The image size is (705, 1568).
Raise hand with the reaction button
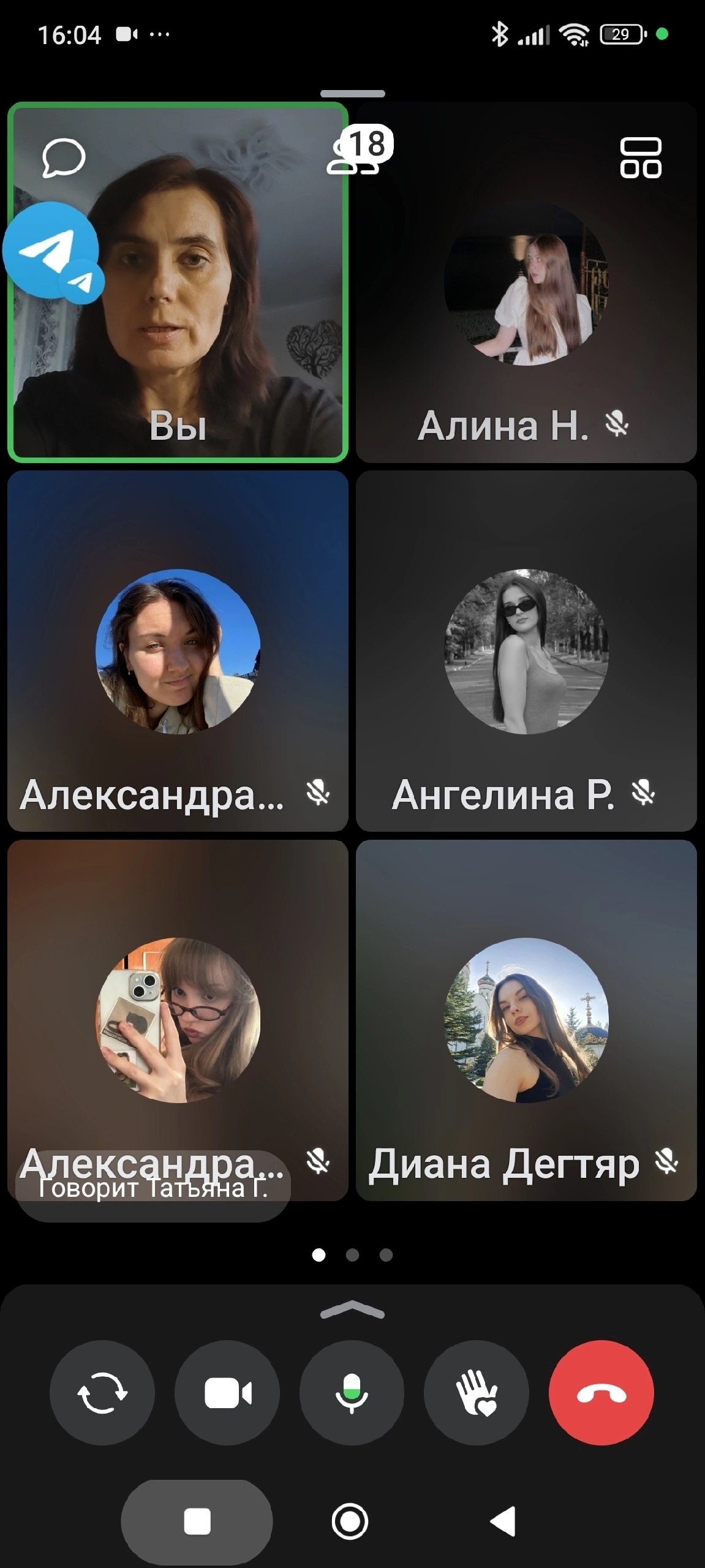[477, 1394]
